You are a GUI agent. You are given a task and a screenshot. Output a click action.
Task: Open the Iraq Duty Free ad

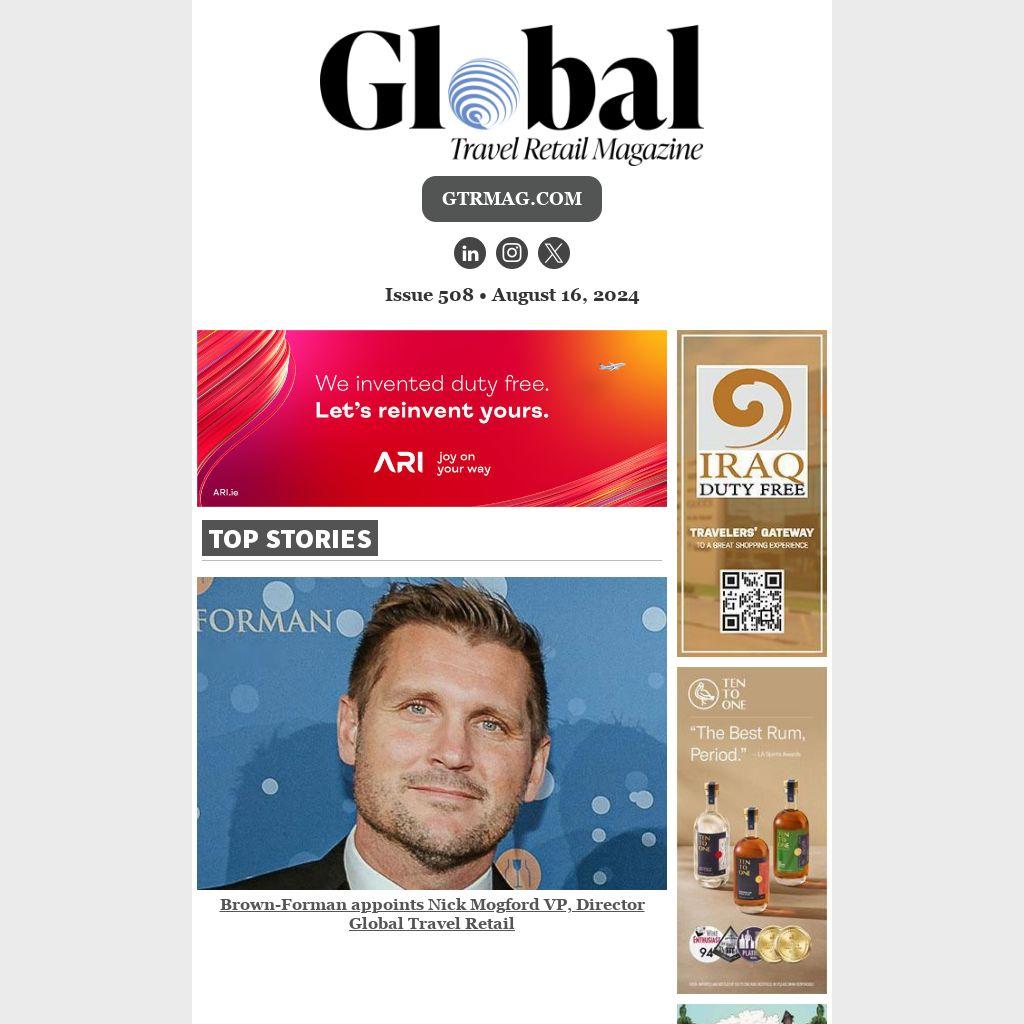(x=751, y=493)
